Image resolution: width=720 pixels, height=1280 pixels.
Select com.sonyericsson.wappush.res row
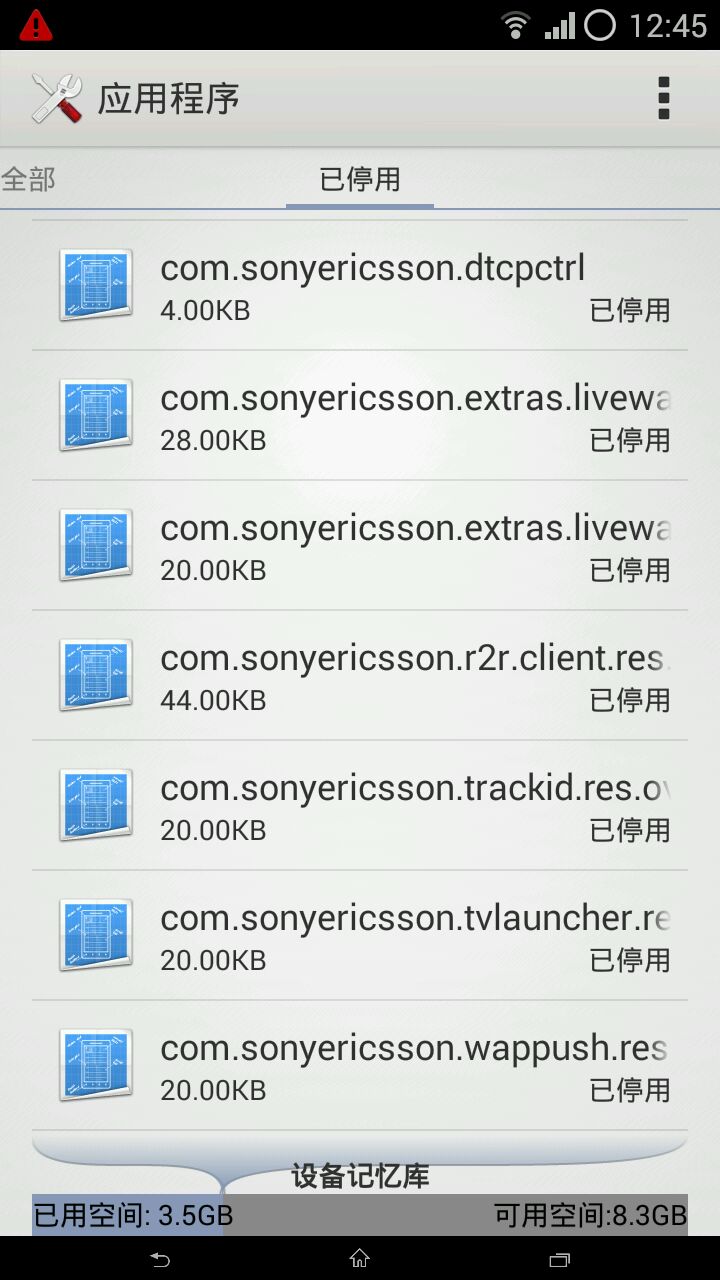[x=360, y=1065]
